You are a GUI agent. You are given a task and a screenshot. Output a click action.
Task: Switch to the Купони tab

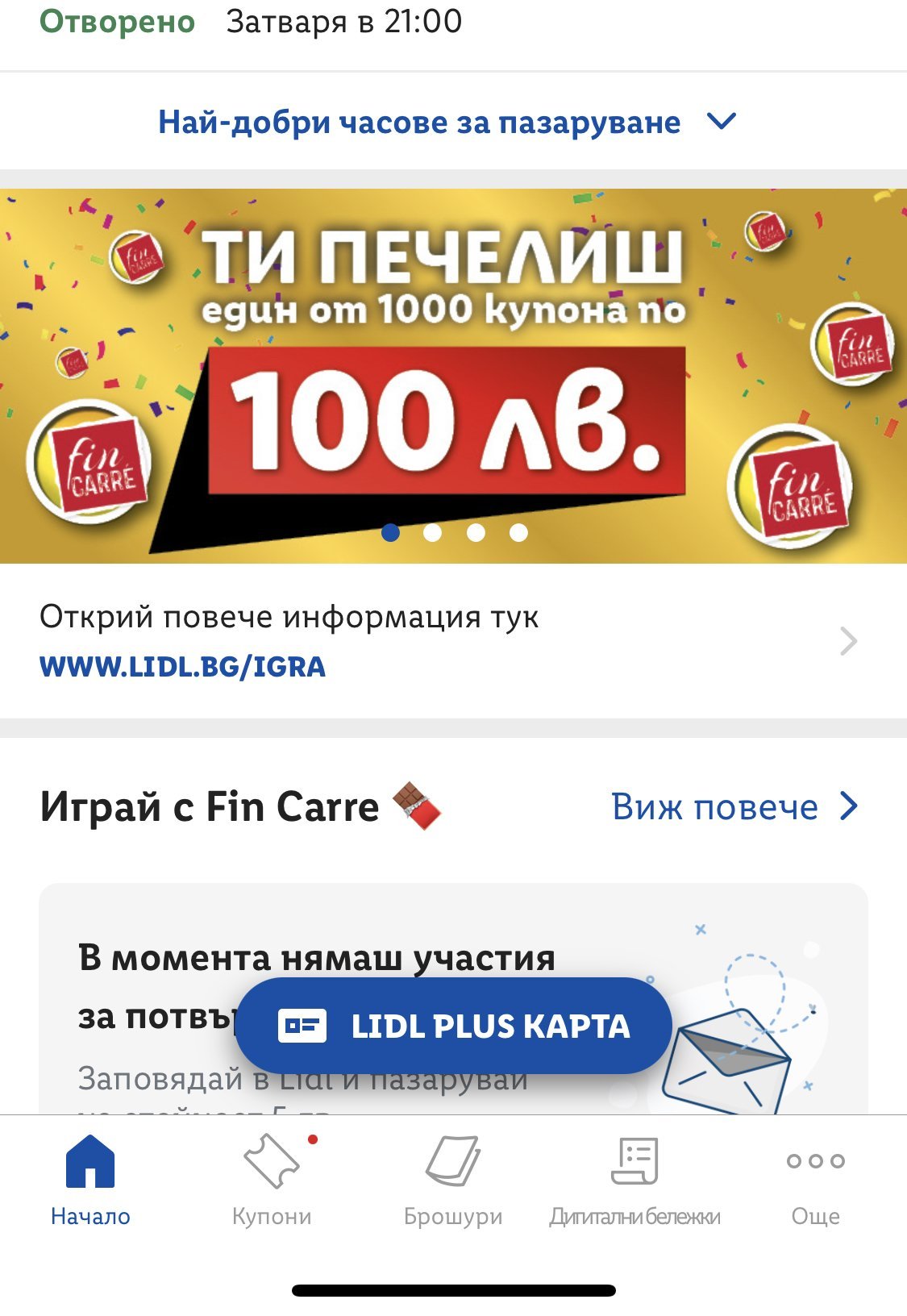[272, 1181]
